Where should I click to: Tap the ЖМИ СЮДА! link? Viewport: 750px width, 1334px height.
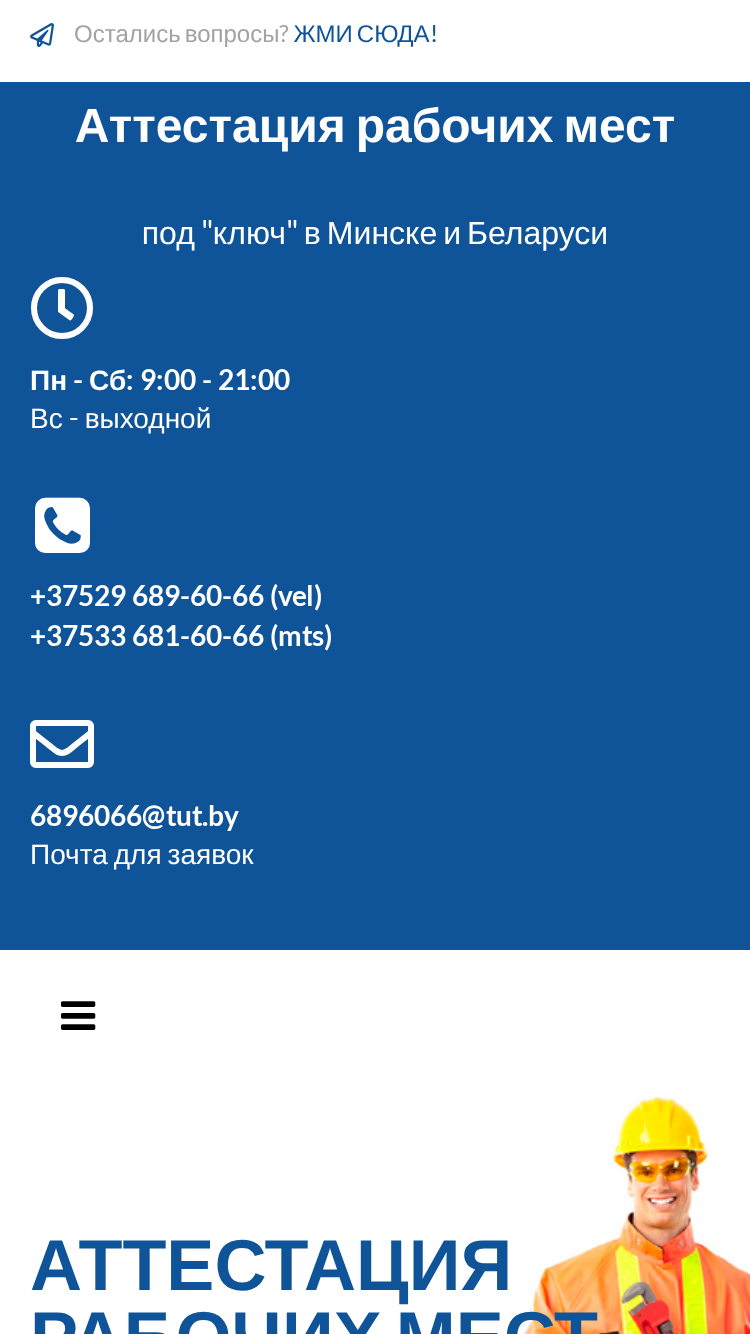pyautogui.click(x=365, y=34)
